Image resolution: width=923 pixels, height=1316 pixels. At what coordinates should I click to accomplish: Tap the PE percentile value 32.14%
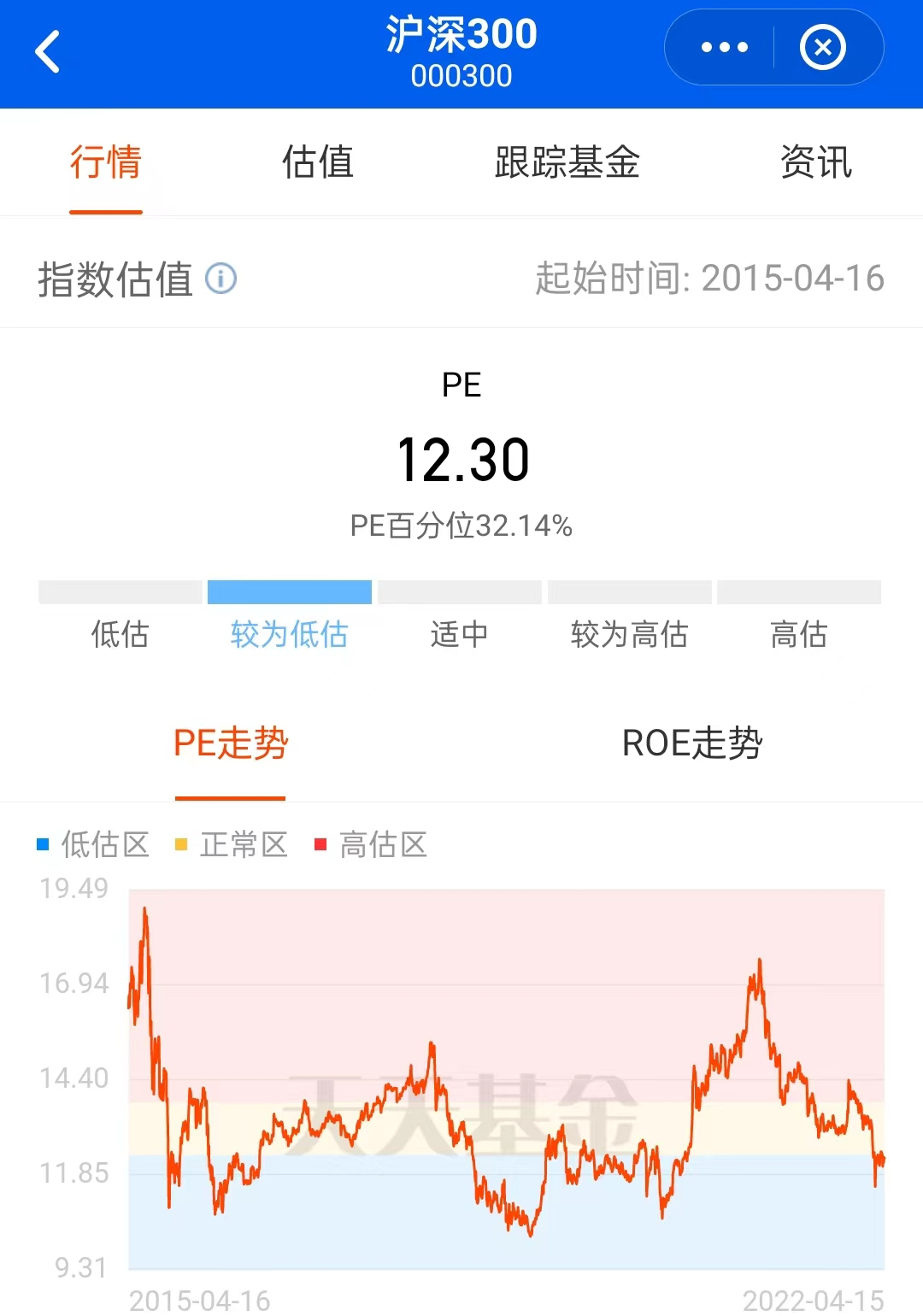click(461, 527)
